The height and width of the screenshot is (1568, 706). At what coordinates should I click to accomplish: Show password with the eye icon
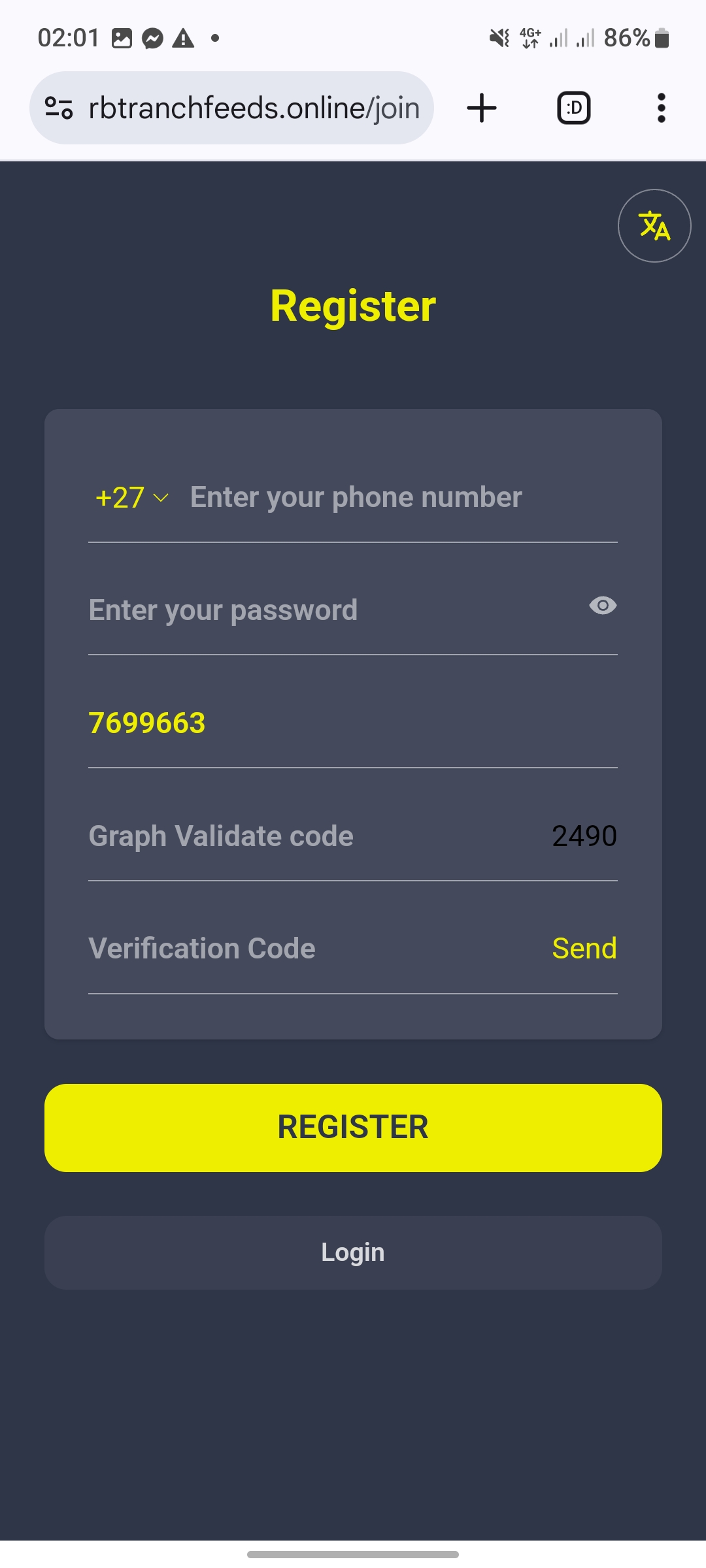click(x=603, y=606)
